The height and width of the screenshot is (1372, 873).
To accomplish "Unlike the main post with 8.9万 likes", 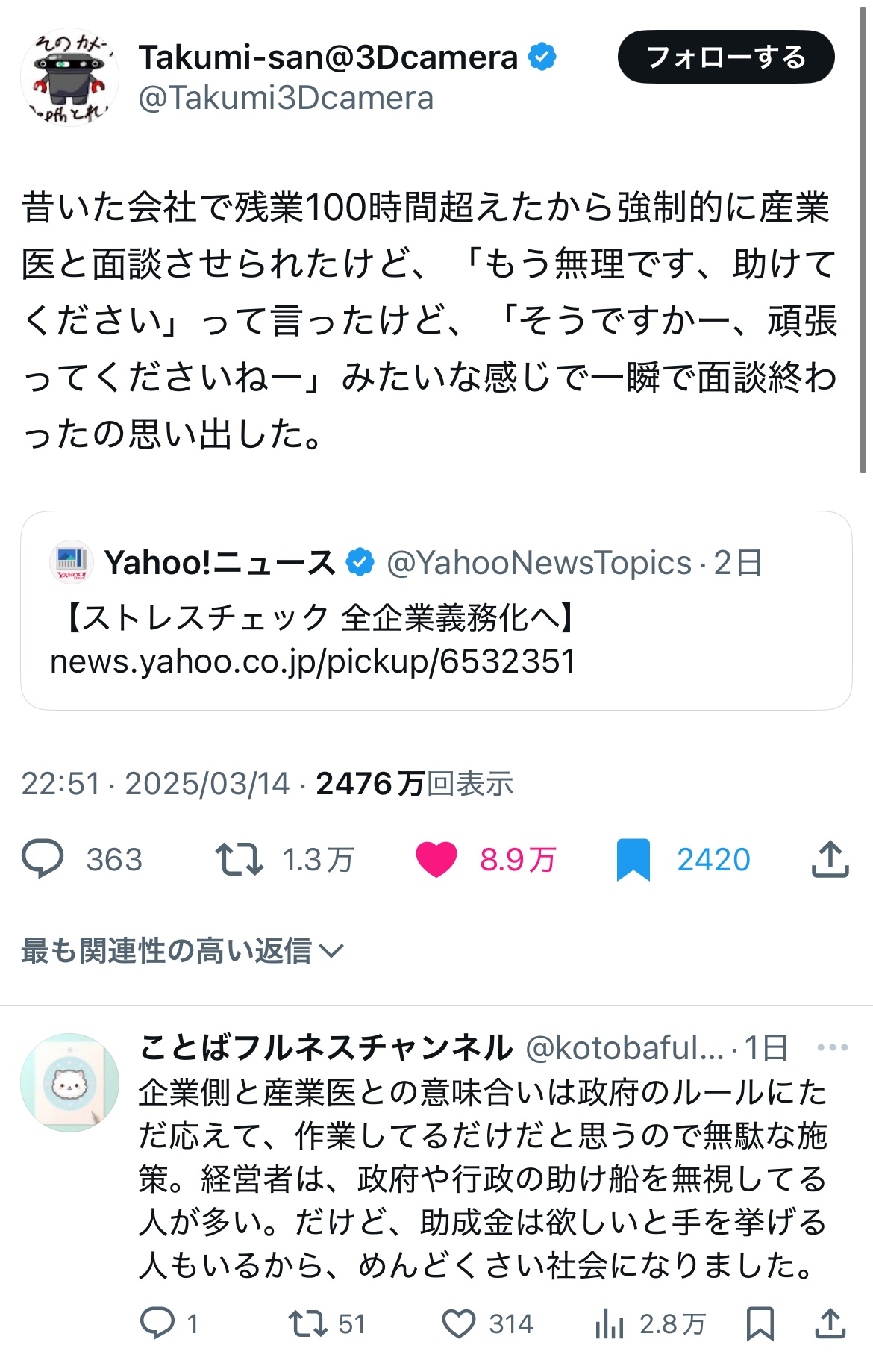I will click(436, 858).
